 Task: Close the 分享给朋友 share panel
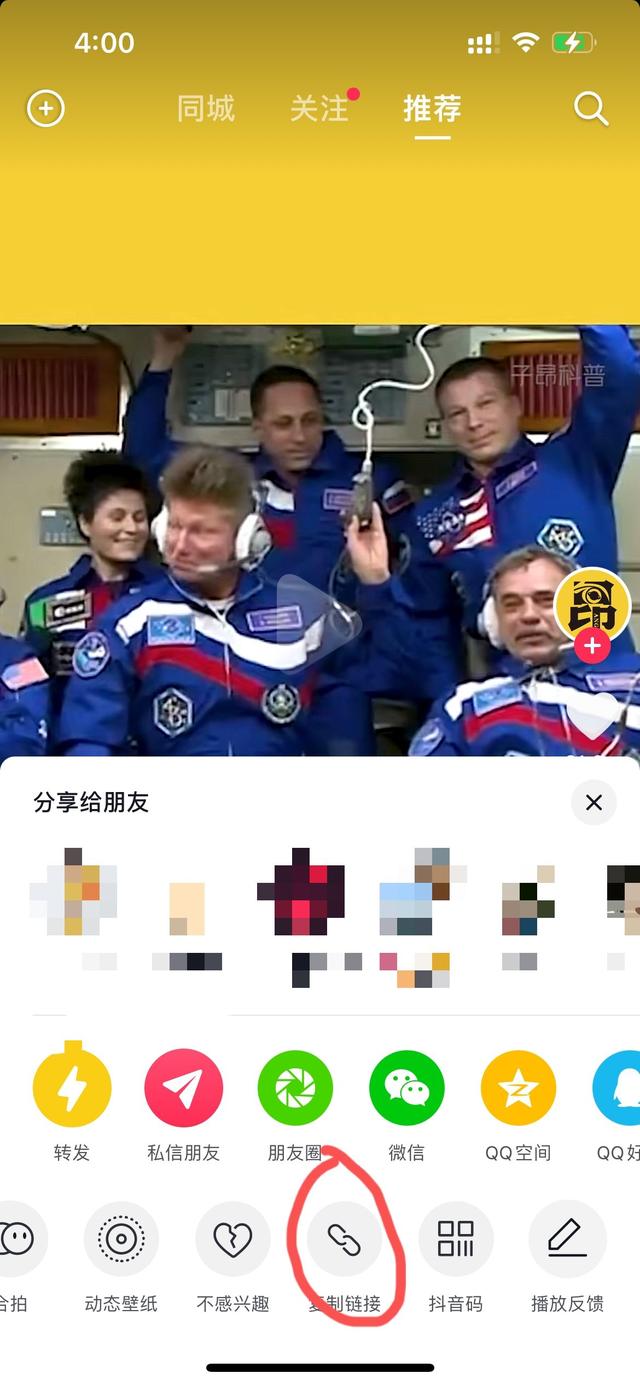pyautogui.click(x=594, y=802)
